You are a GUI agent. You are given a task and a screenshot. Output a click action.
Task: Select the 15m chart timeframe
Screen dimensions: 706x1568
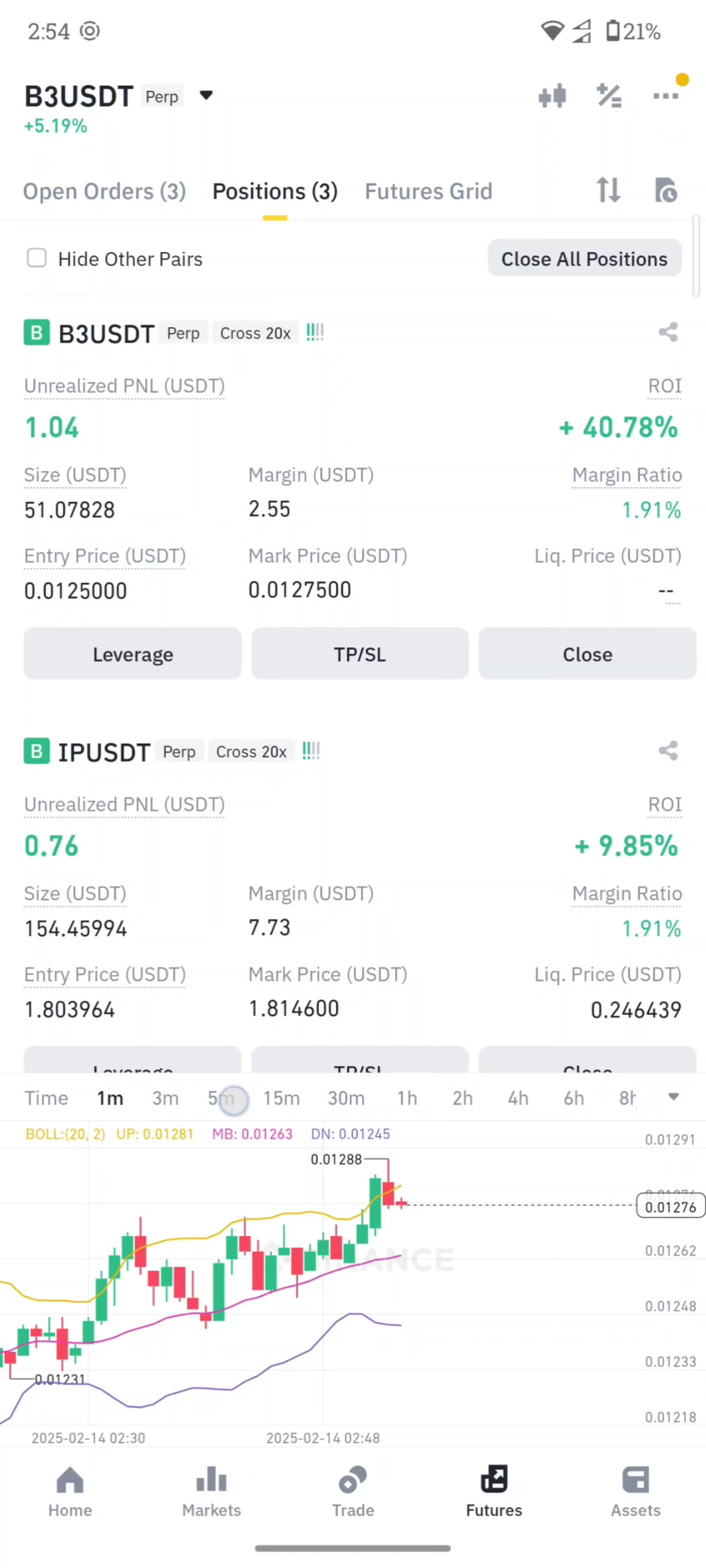pyautogui.click(x=281, y=1098)
